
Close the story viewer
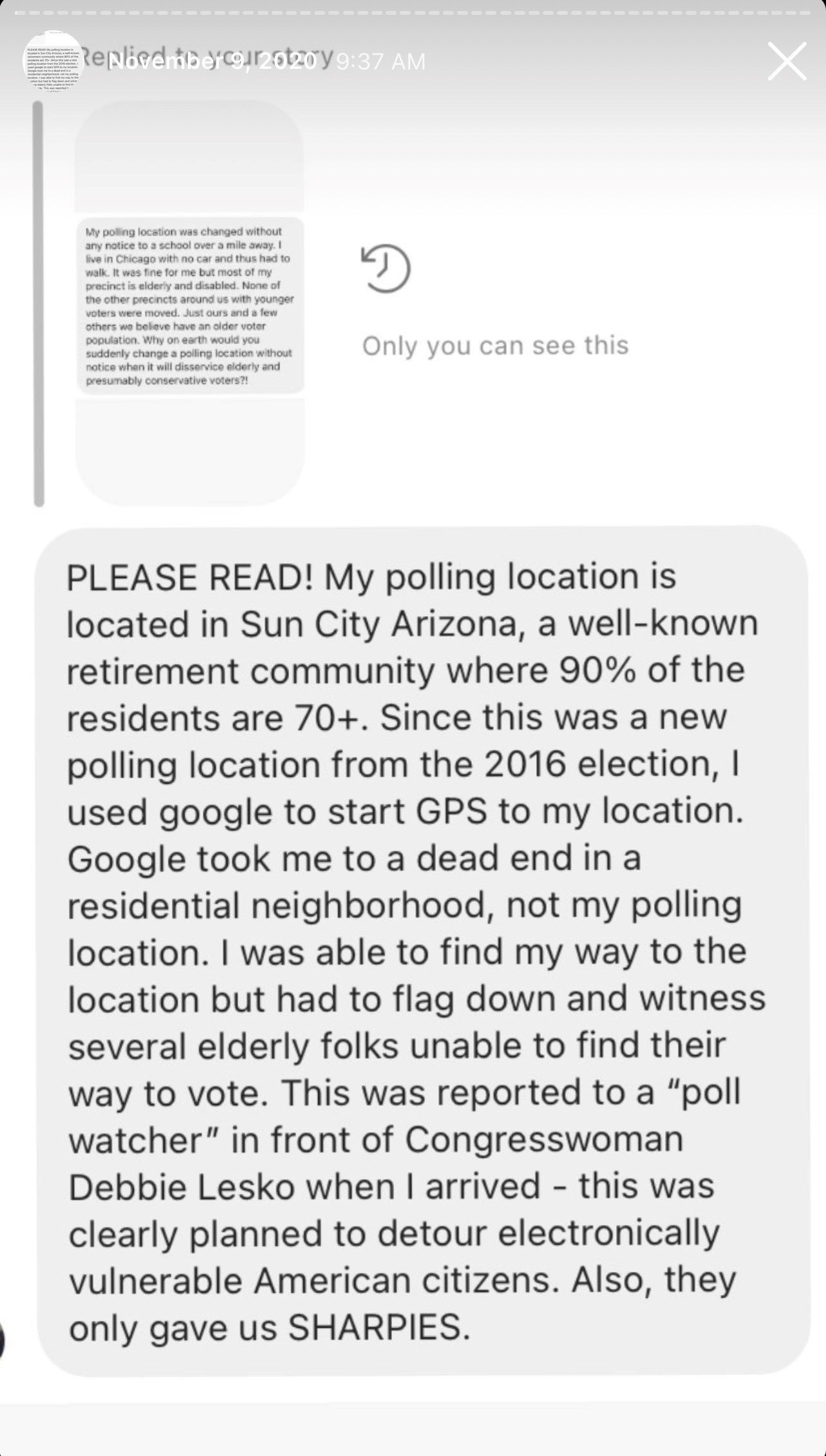point(787,62)
